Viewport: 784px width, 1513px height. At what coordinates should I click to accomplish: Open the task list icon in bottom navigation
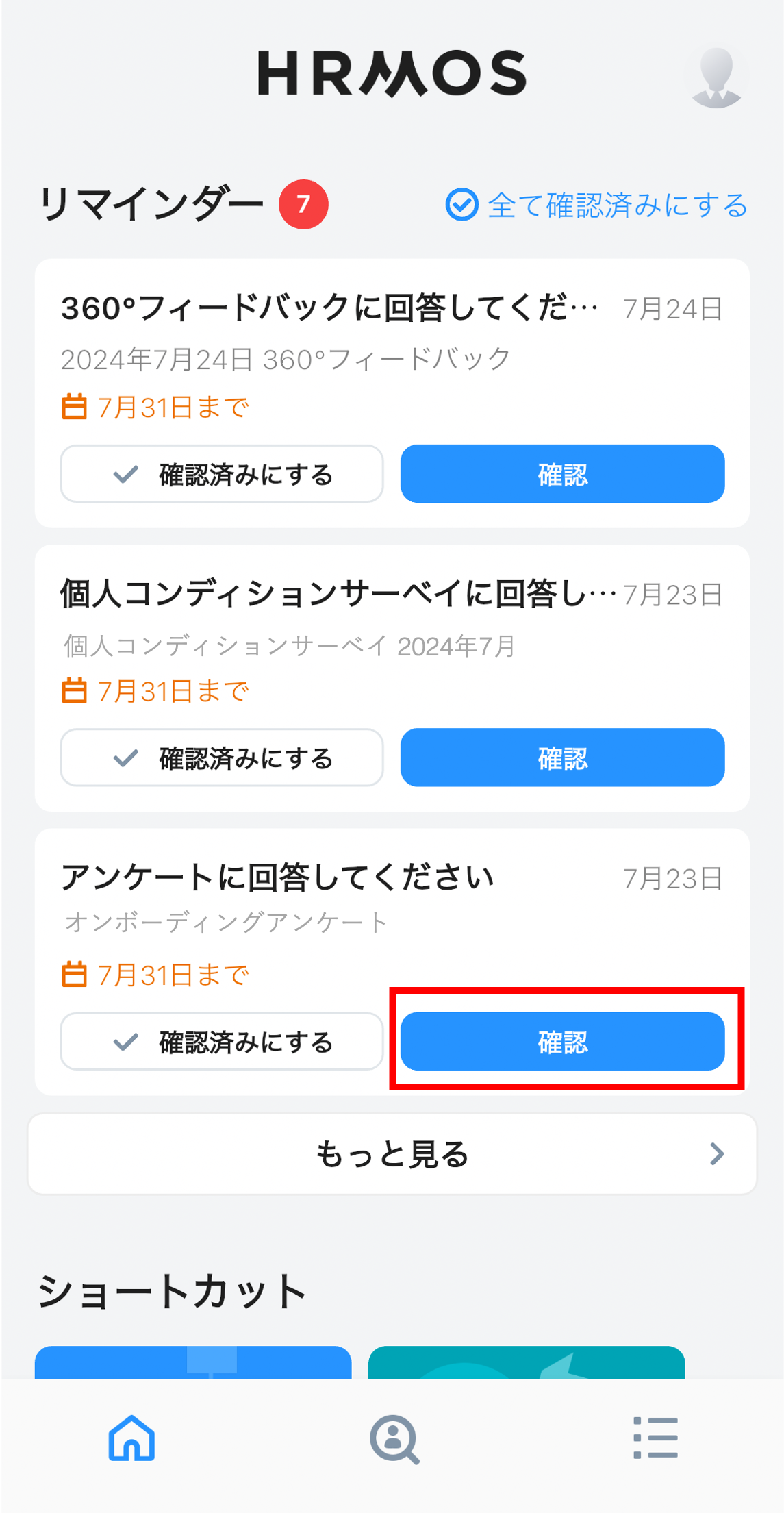655,1440
